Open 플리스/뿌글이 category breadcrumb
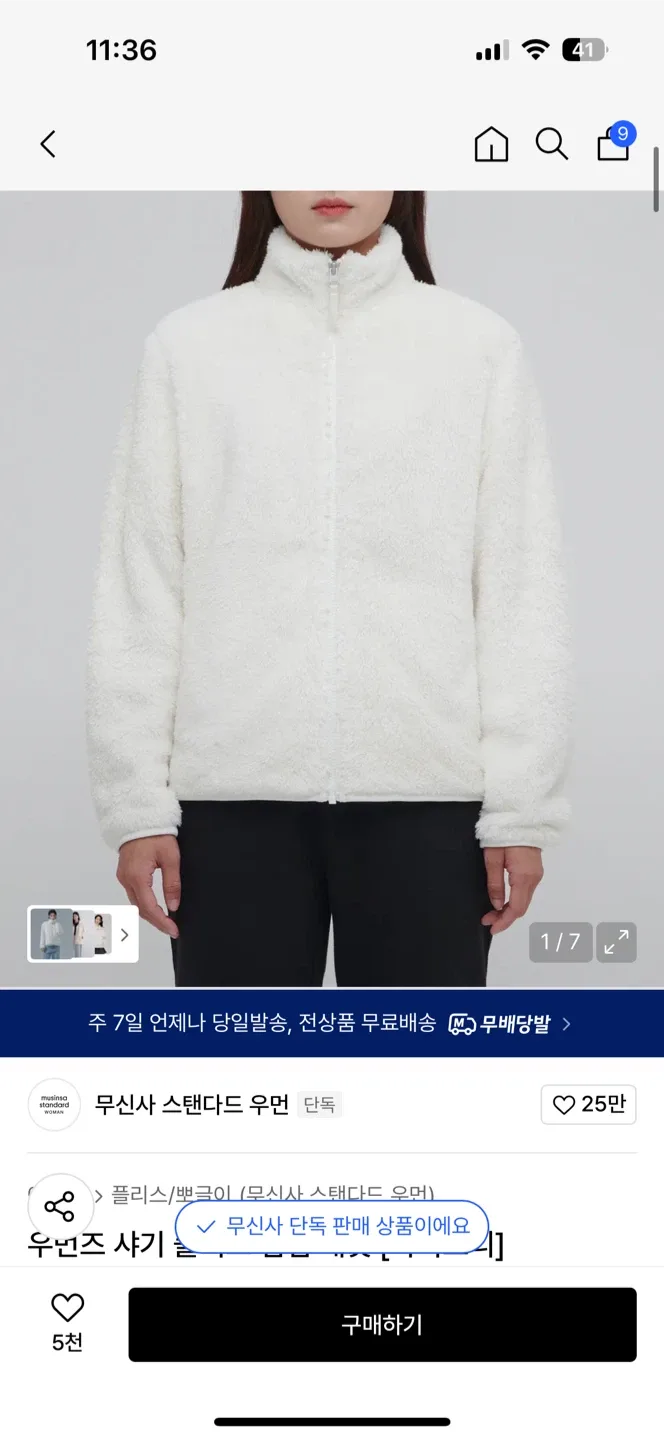 [x=172, y=1192]
